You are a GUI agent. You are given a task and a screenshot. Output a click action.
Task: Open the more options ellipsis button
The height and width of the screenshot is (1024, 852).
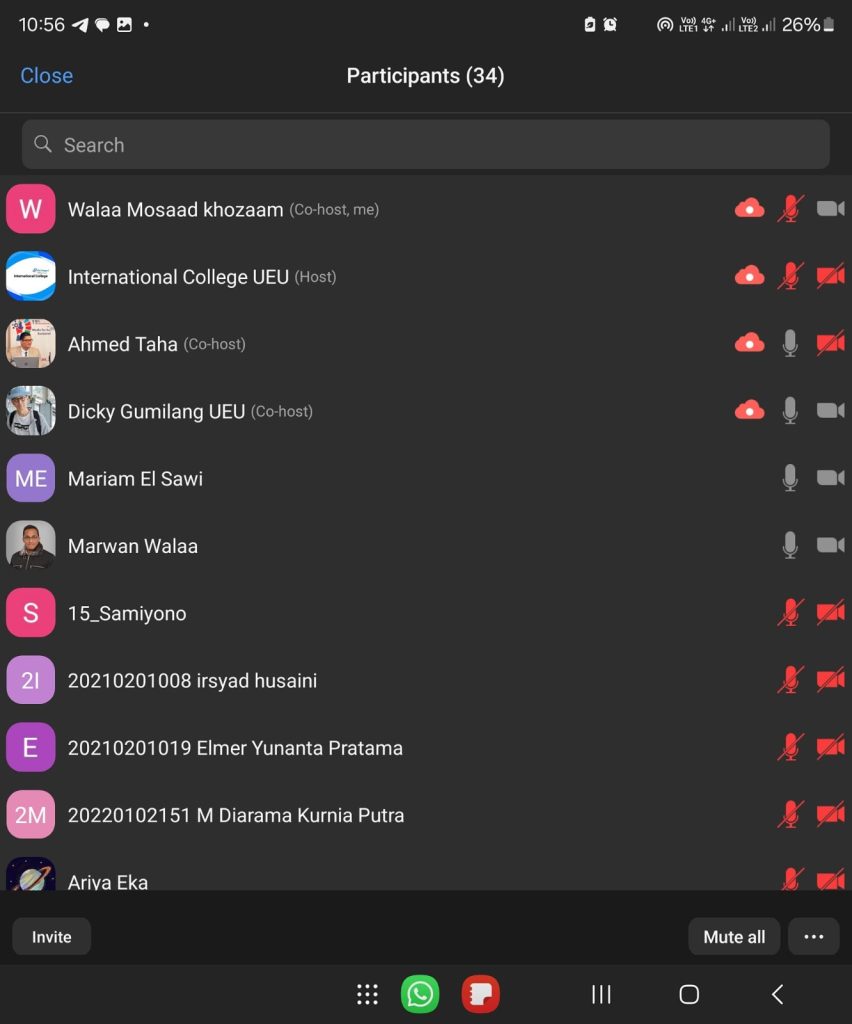pyautogui.click(x=813, y=937)
